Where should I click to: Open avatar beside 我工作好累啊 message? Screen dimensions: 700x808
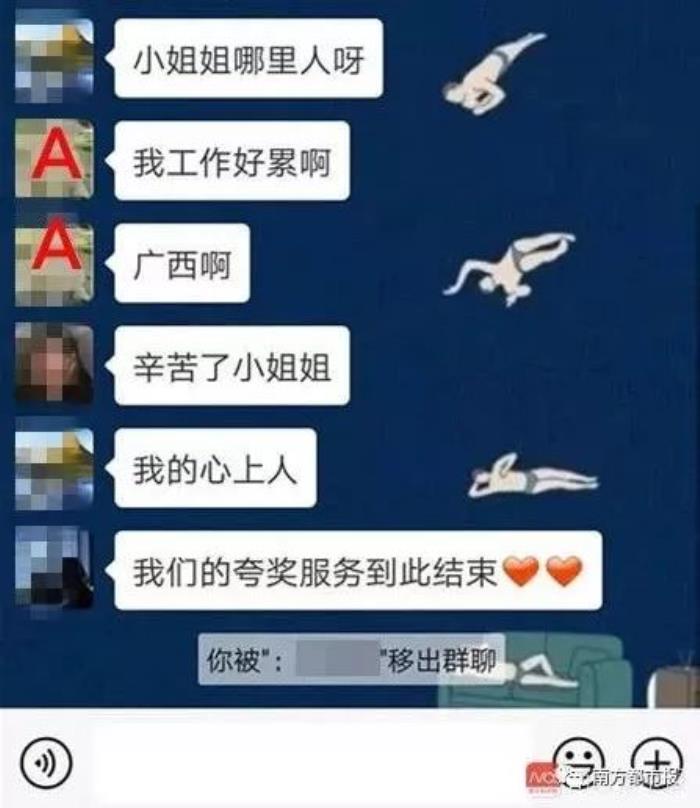pos(55,160)
